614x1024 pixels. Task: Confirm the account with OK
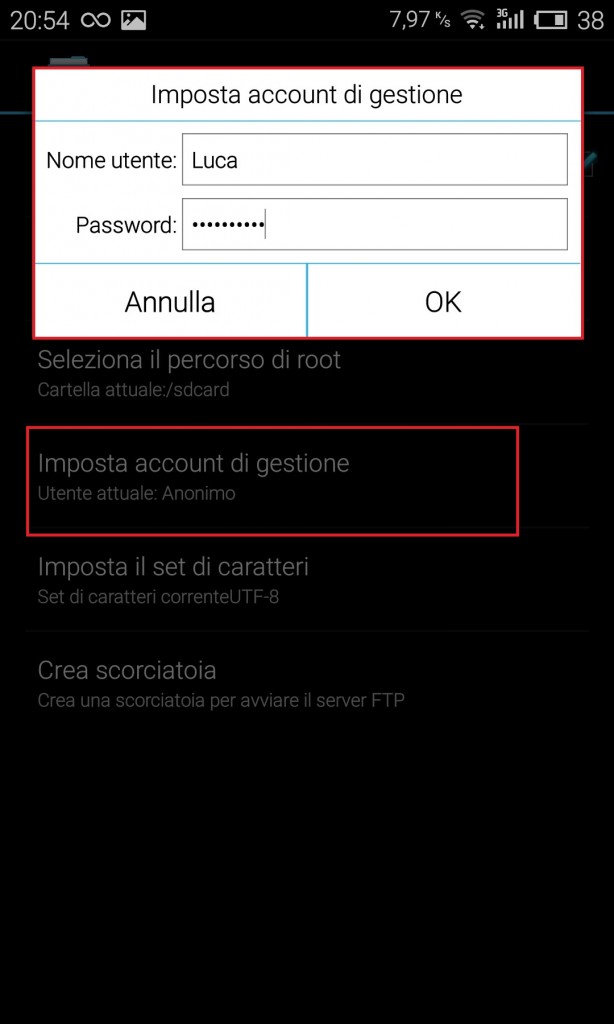tap(443, 301)
